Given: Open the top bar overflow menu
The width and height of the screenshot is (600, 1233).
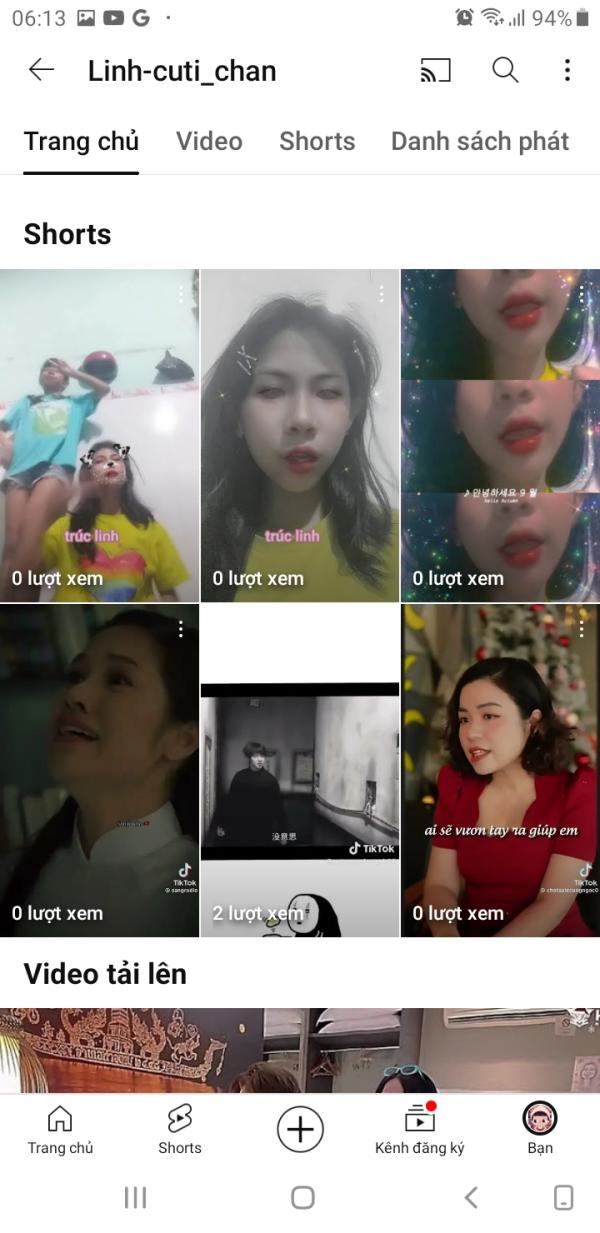Looking at the screenshot, I should click(x=567, y=70).
